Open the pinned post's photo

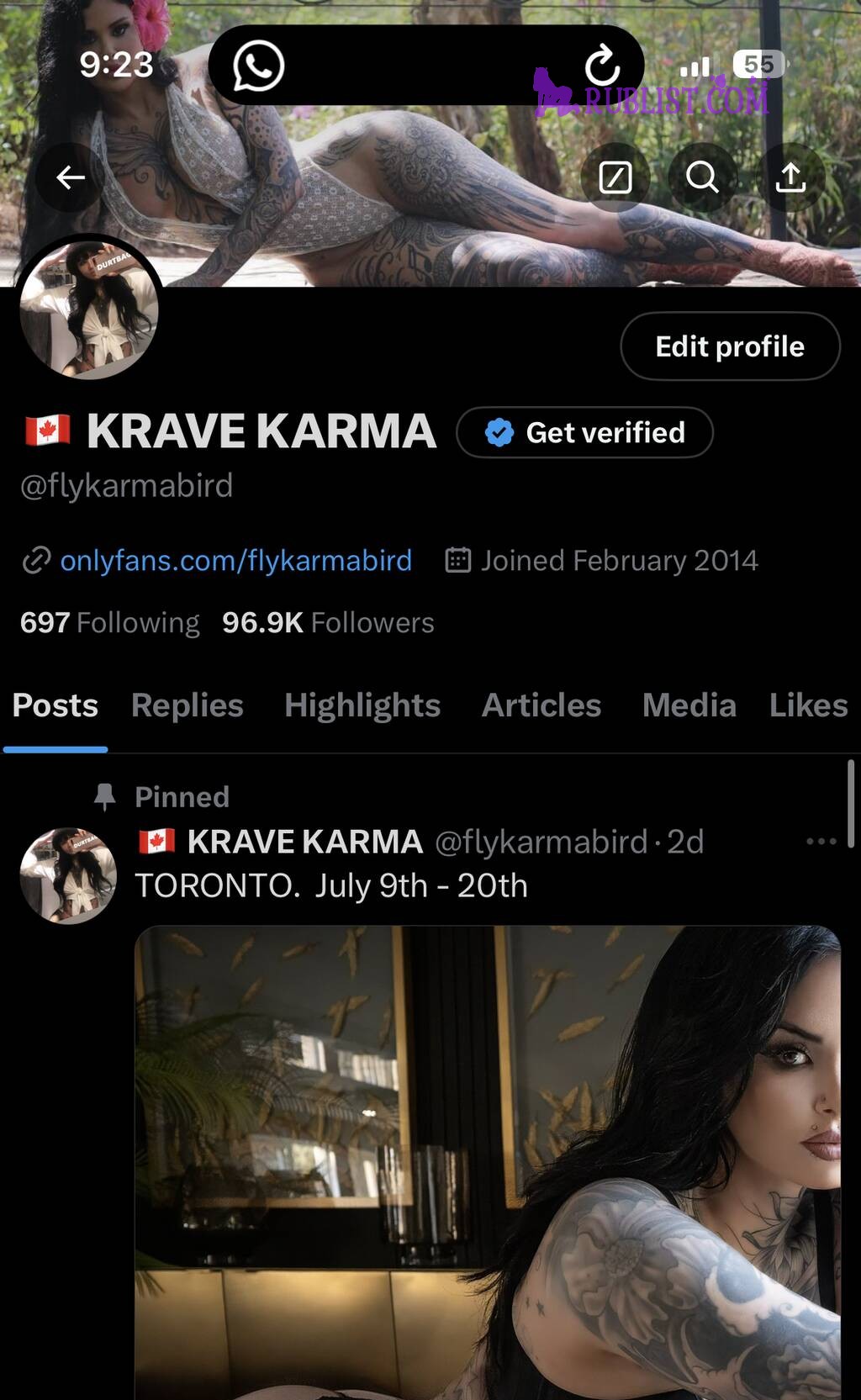(x=488, y=1160)
